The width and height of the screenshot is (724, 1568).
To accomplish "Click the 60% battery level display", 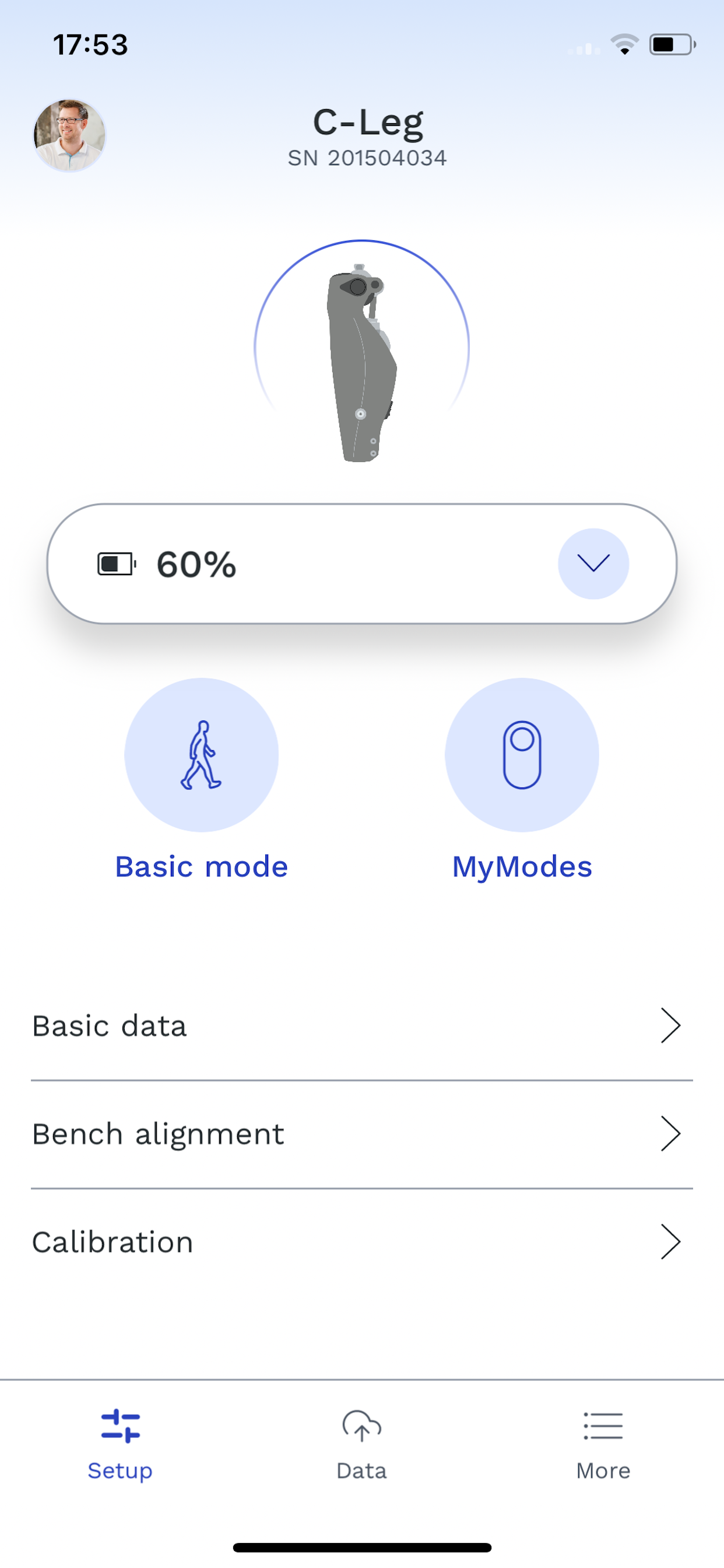I will click(195, 563).
